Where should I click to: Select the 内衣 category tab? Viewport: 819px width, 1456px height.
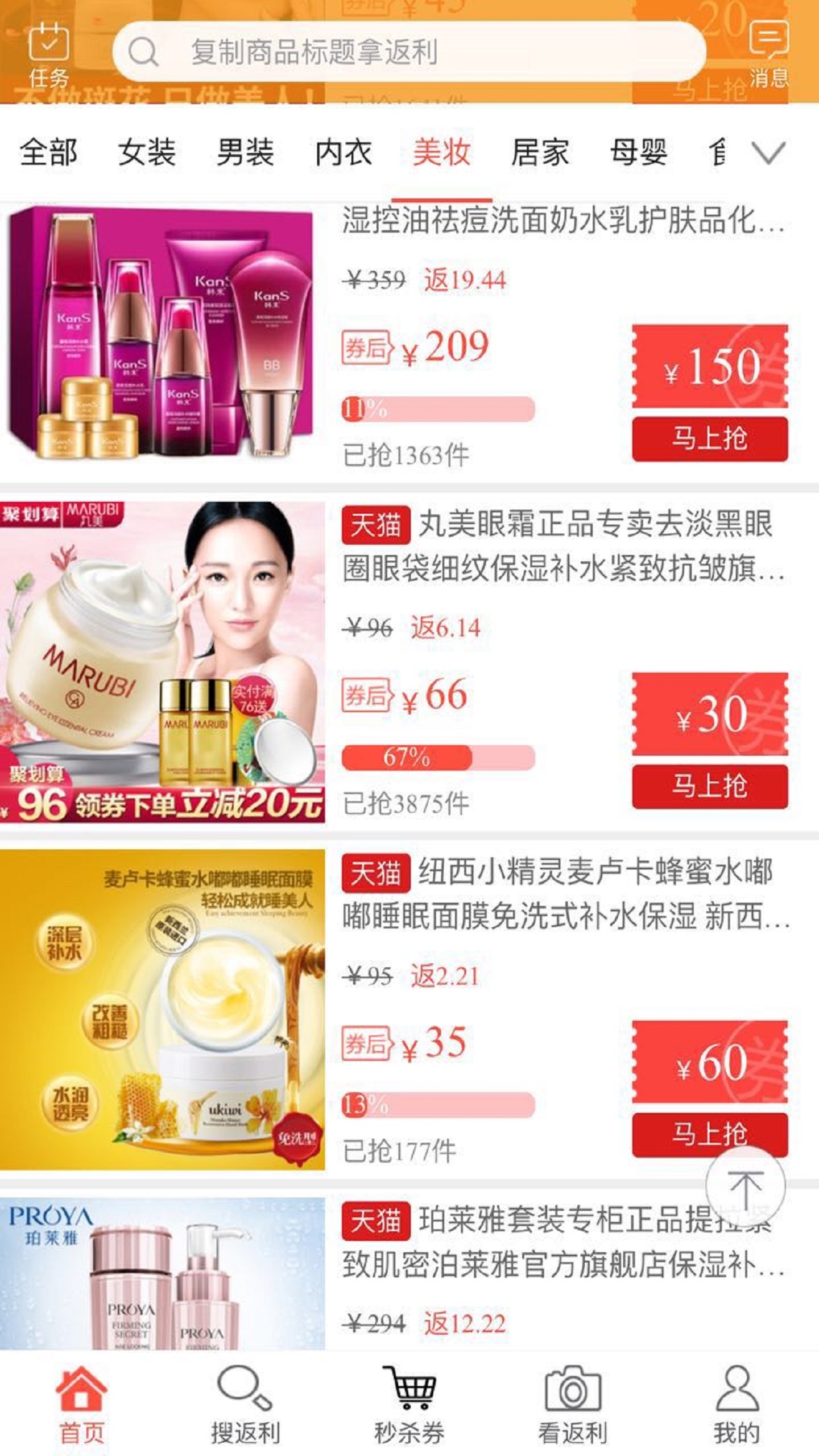(344, 153)
